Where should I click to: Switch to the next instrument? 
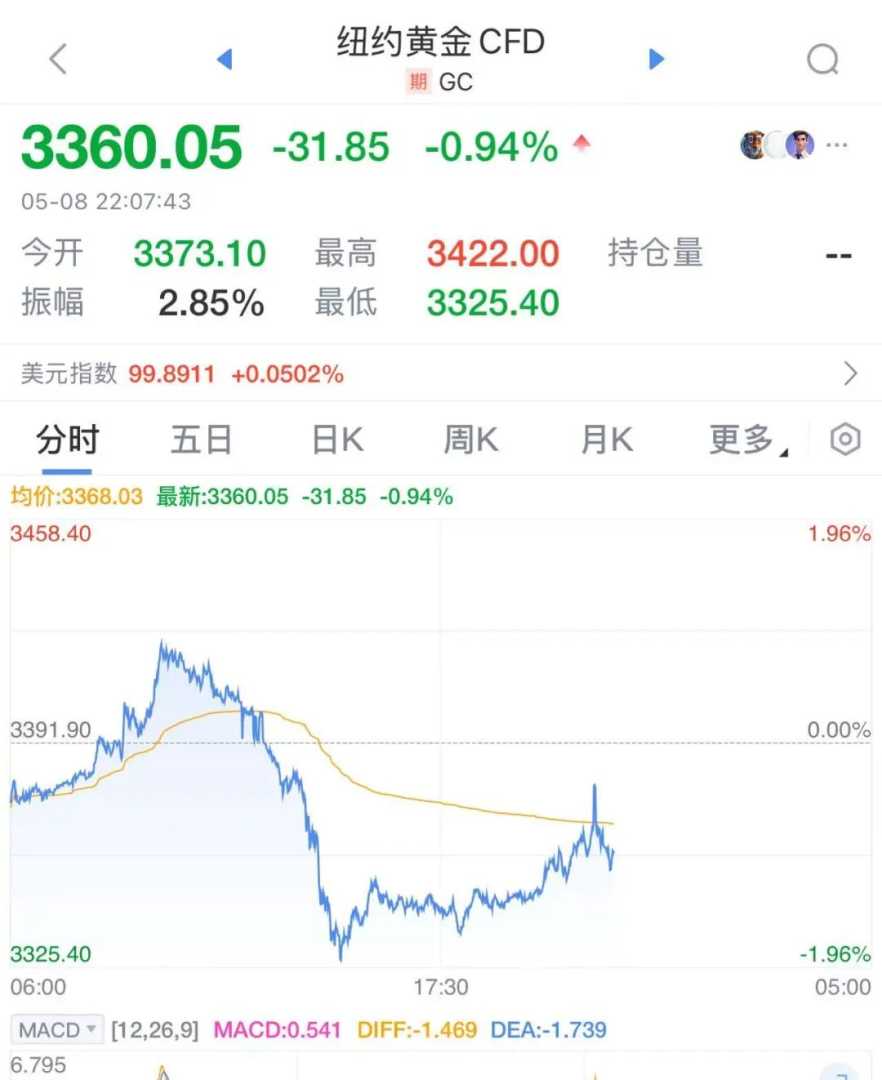click(656, 59)
